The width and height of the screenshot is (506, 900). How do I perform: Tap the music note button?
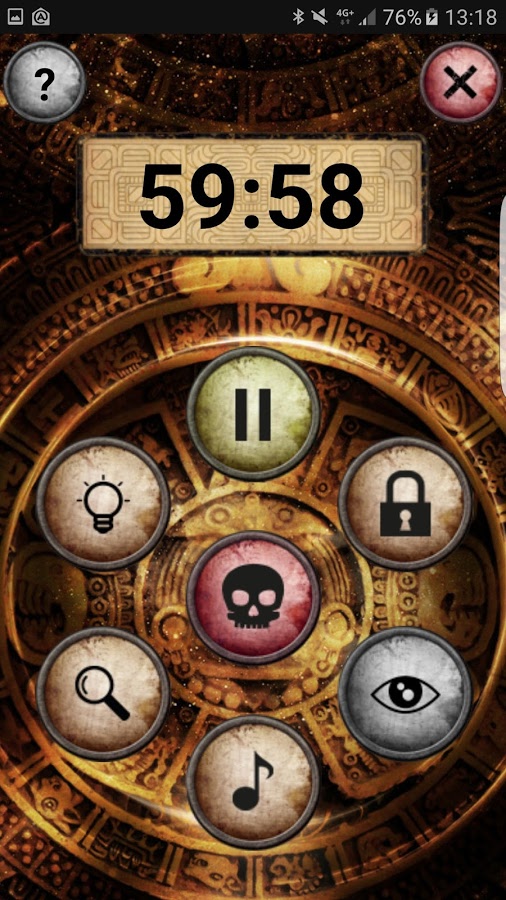(253, 782)
